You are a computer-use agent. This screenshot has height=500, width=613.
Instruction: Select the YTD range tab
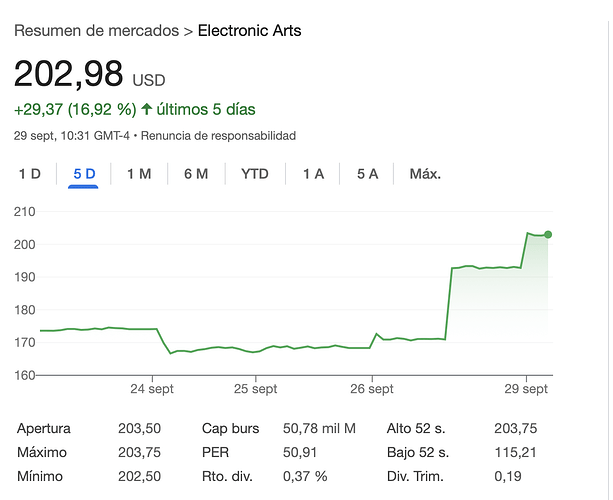click(255, 174)
